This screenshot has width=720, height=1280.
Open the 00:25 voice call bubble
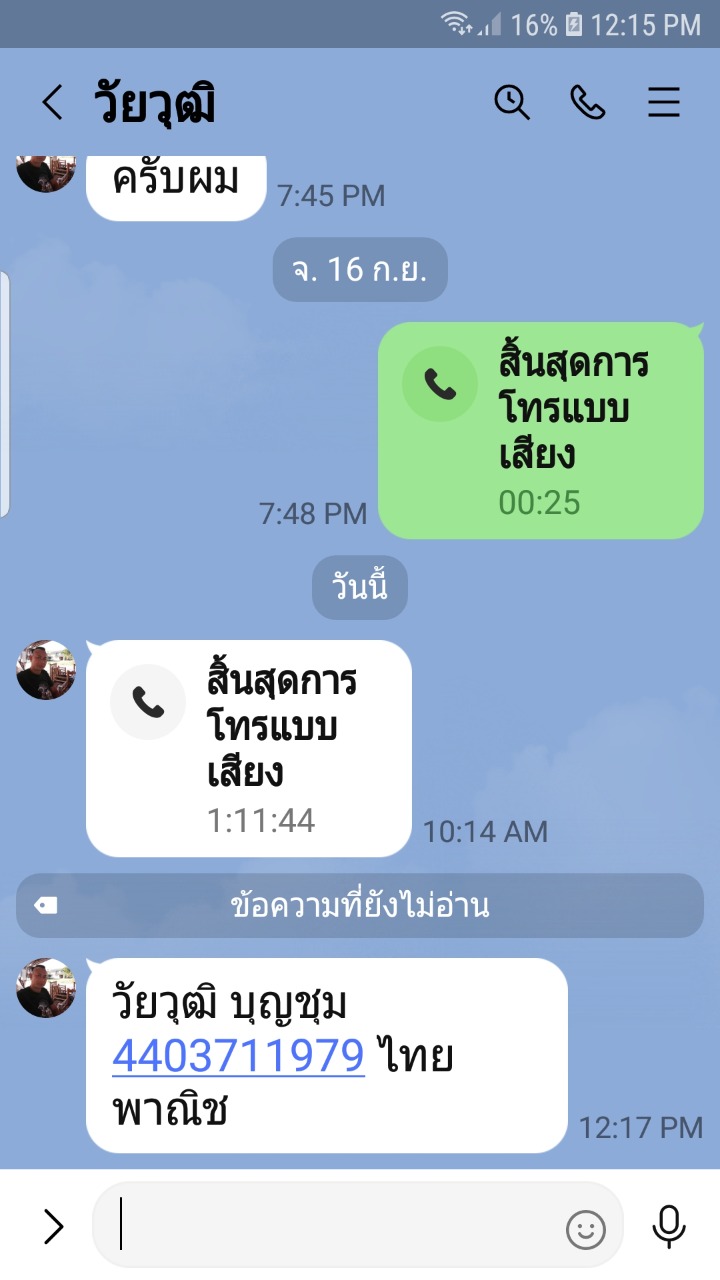point(541,430)
